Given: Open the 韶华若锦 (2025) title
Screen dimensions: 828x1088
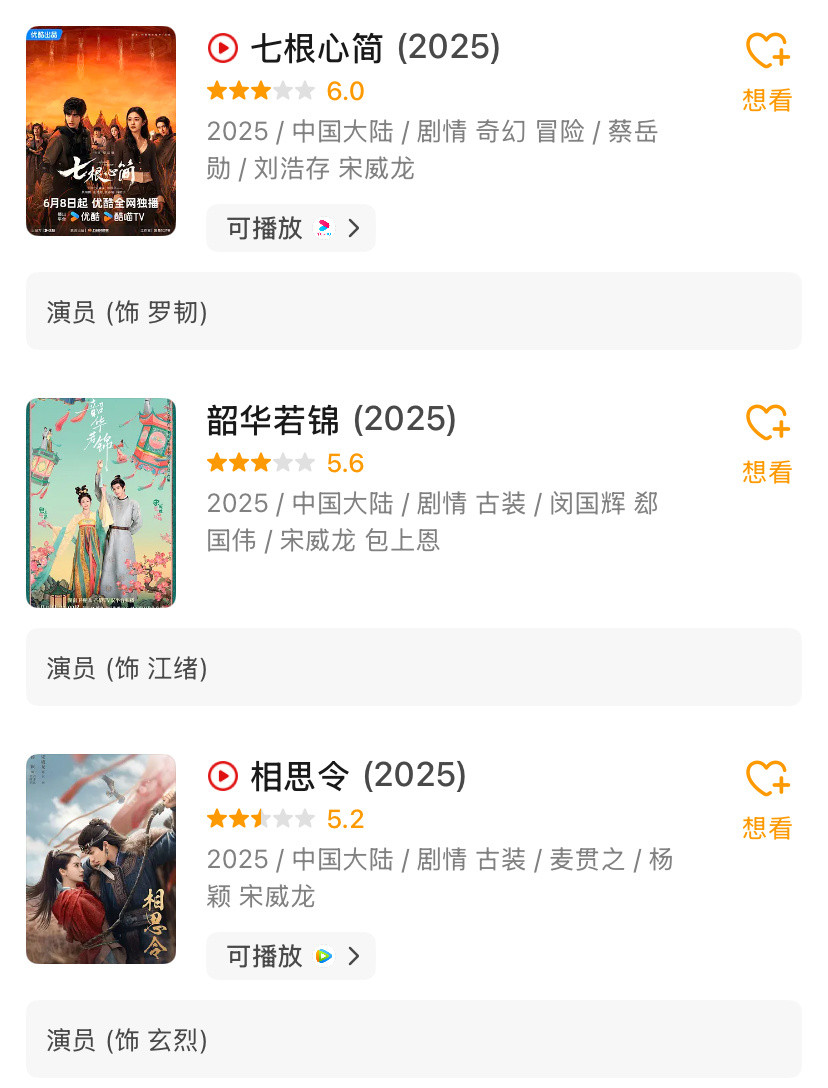Looking at the screenshot, I should 331,419.
